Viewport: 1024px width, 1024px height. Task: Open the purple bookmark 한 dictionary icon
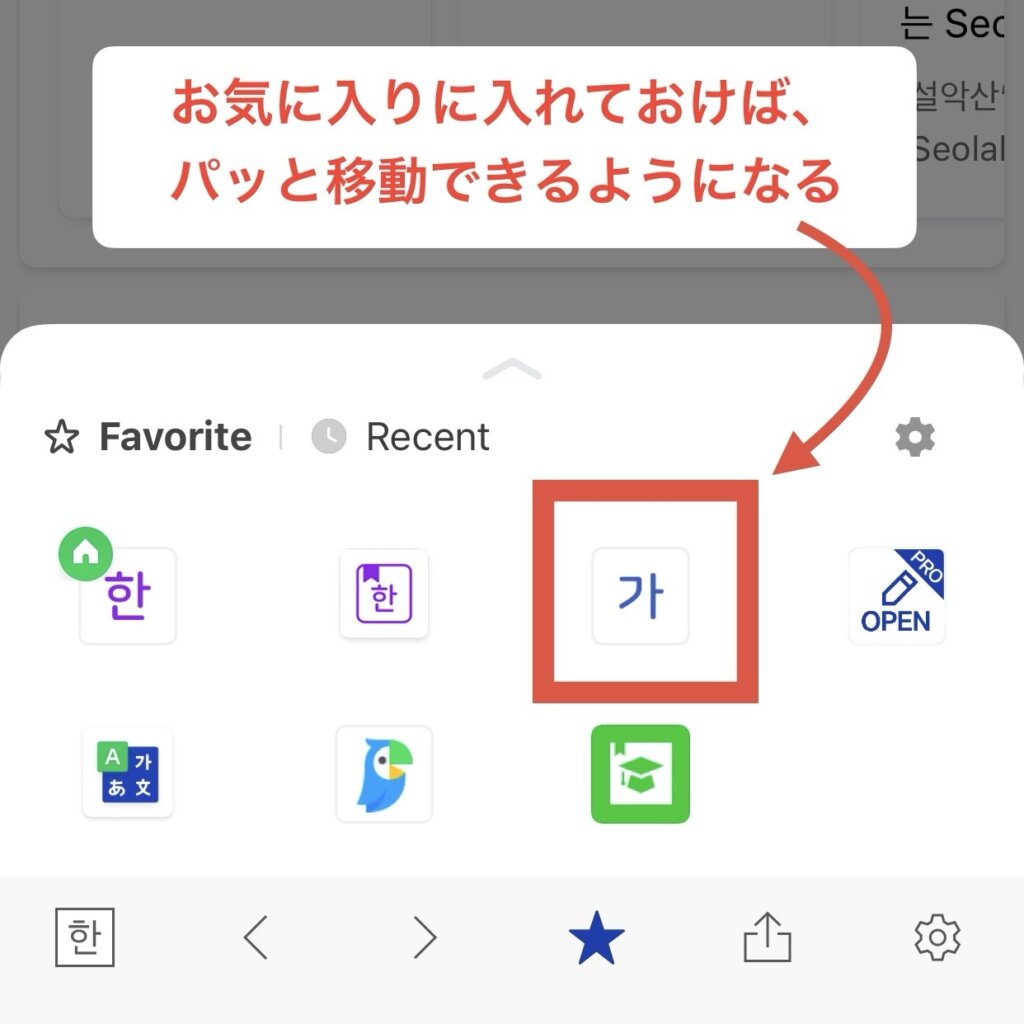click(x=384, y=595)
